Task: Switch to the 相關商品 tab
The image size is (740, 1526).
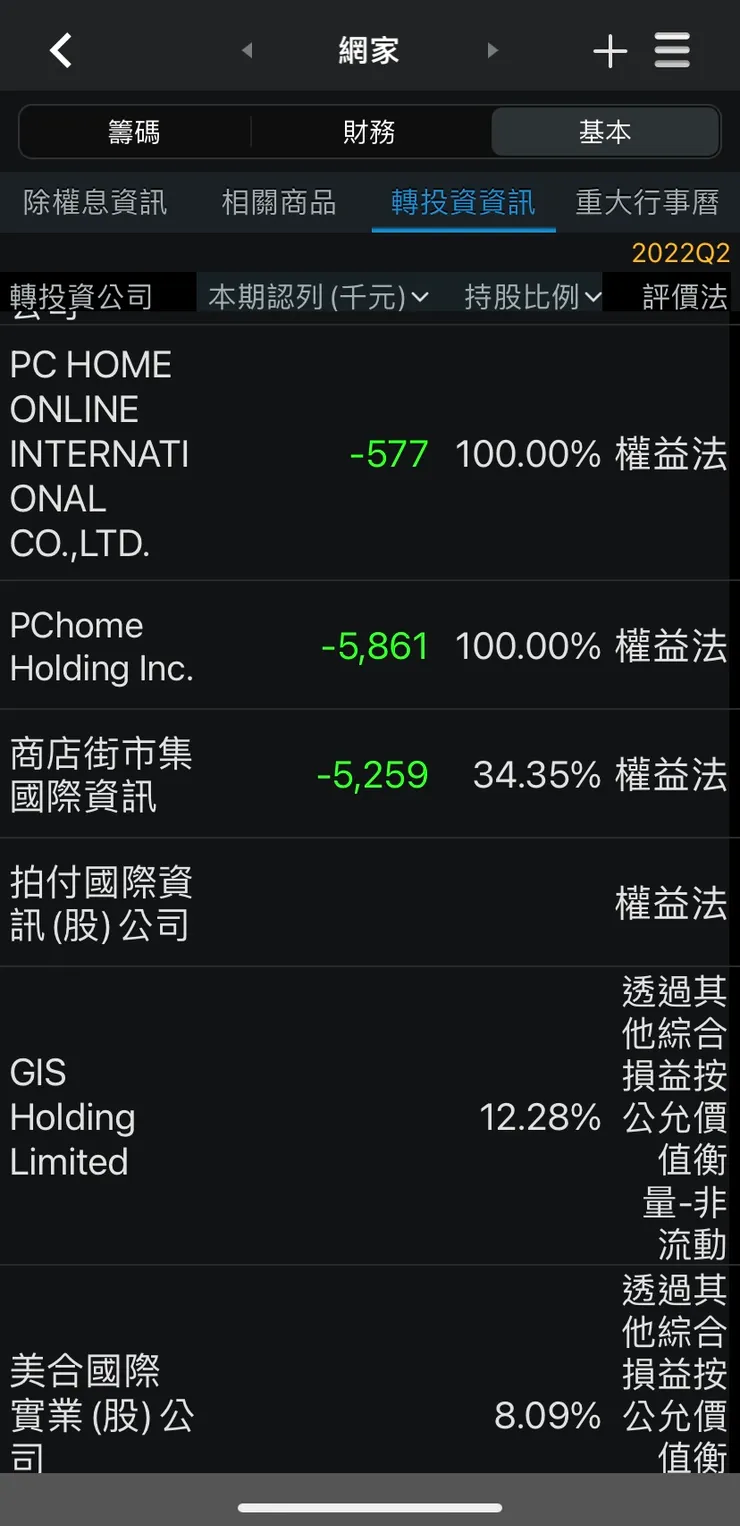Action: (x=278, y=202)
